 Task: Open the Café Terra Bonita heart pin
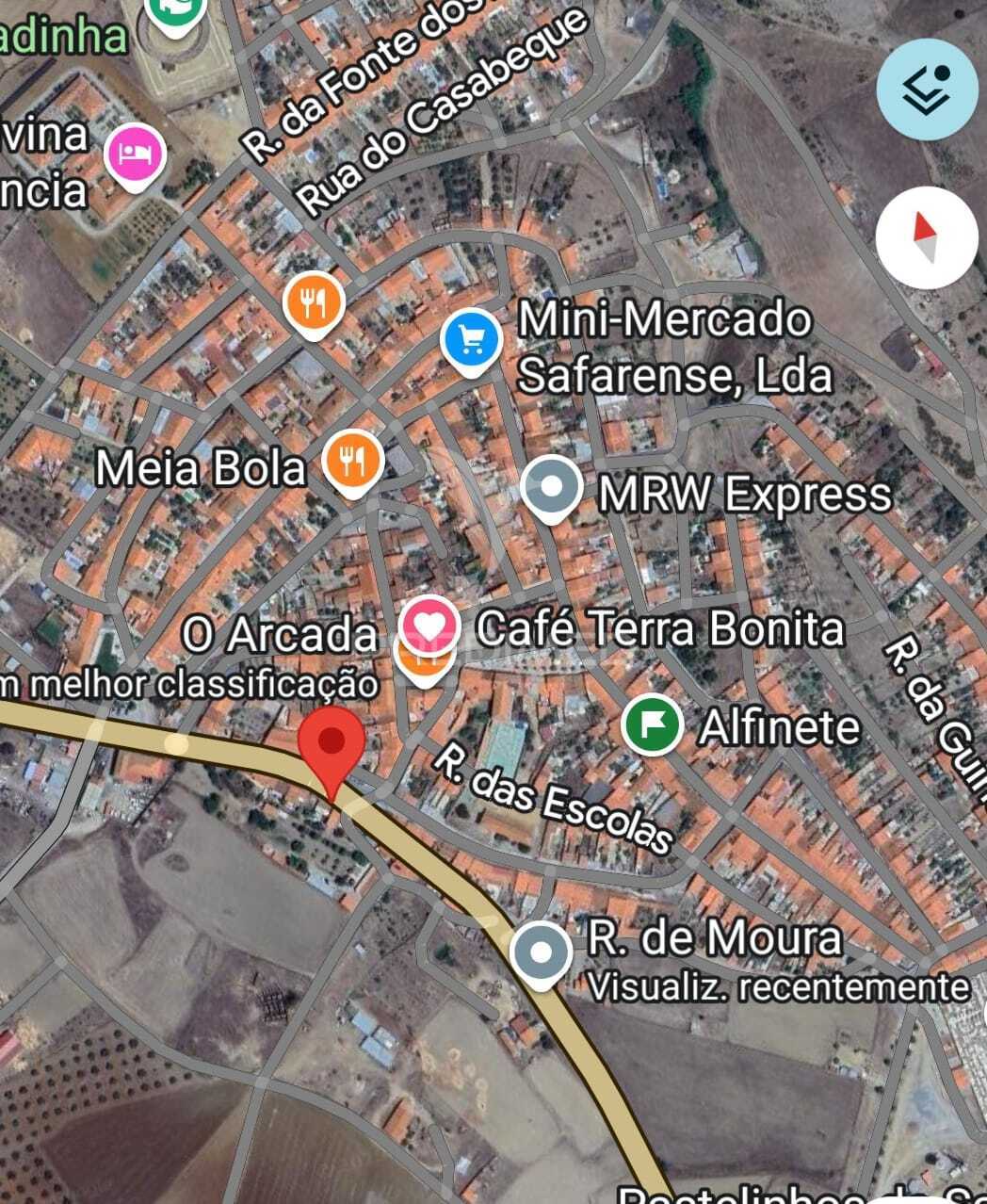coord(429,626)
